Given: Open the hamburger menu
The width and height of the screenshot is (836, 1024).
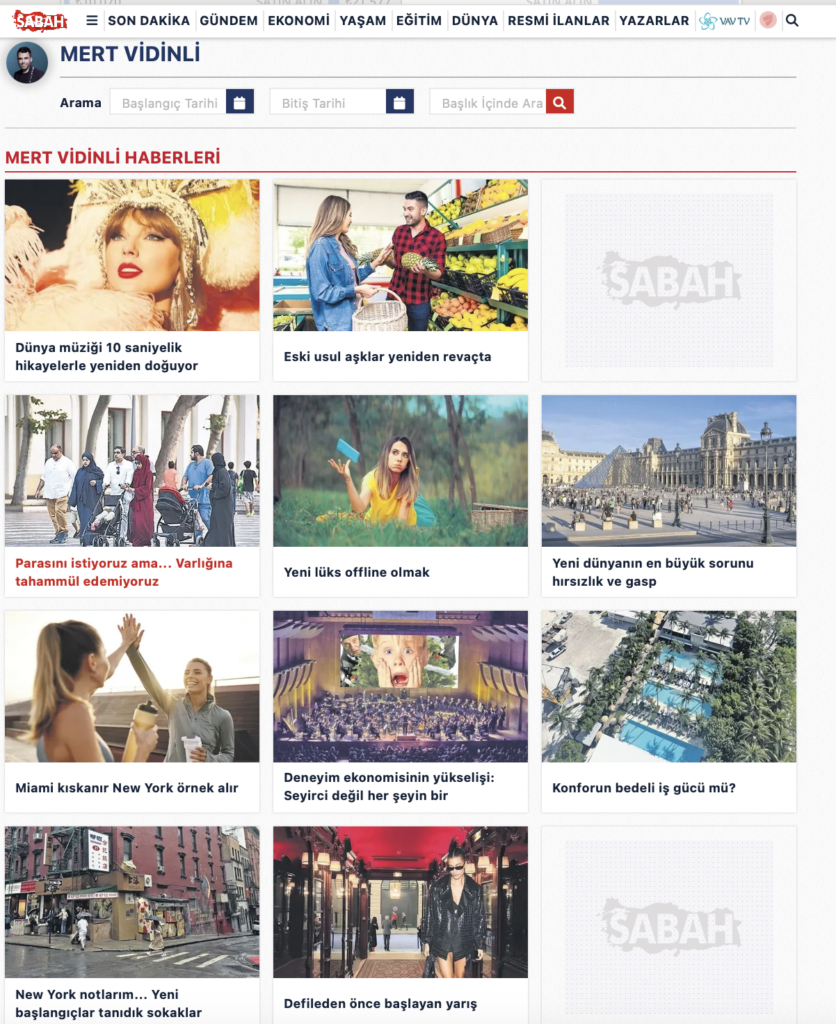Looking at the screenshot, I should click(x=92, y=20).
